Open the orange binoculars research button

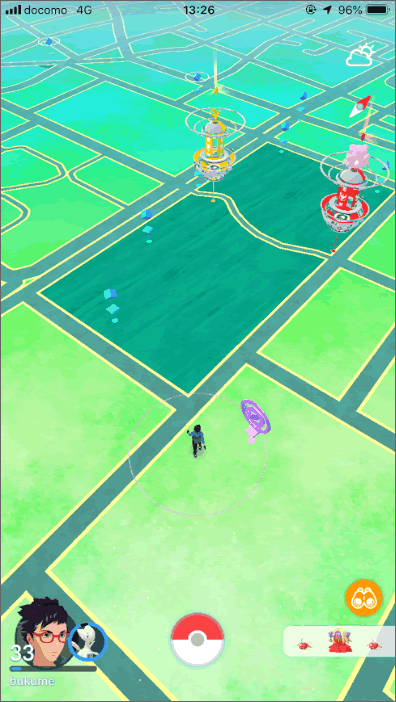coord(363,599)
